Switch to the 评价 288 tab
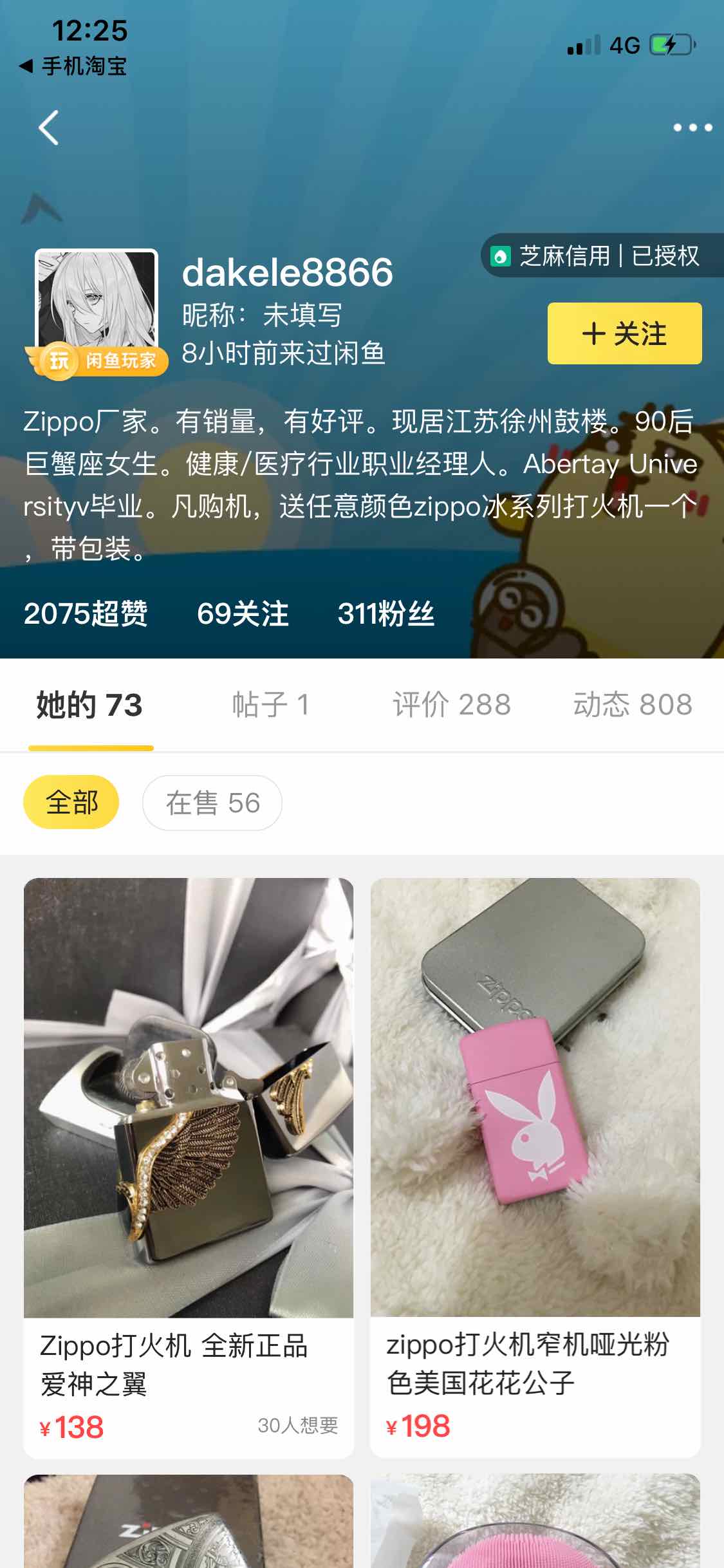The width and height of the screenshot is (724, 1568). click(452, 704)
